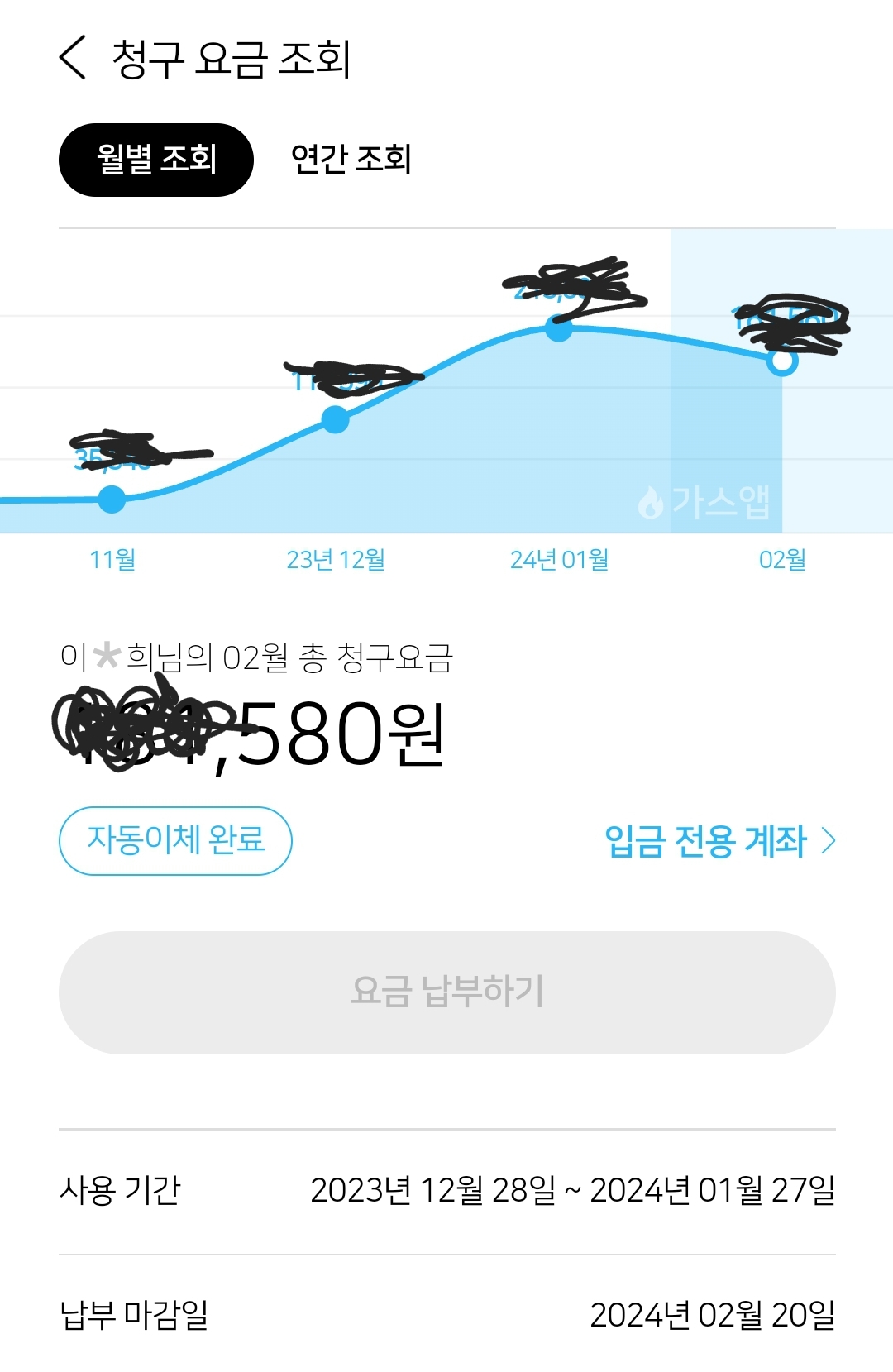Select the 월별 조회 tab

point(155,160)
